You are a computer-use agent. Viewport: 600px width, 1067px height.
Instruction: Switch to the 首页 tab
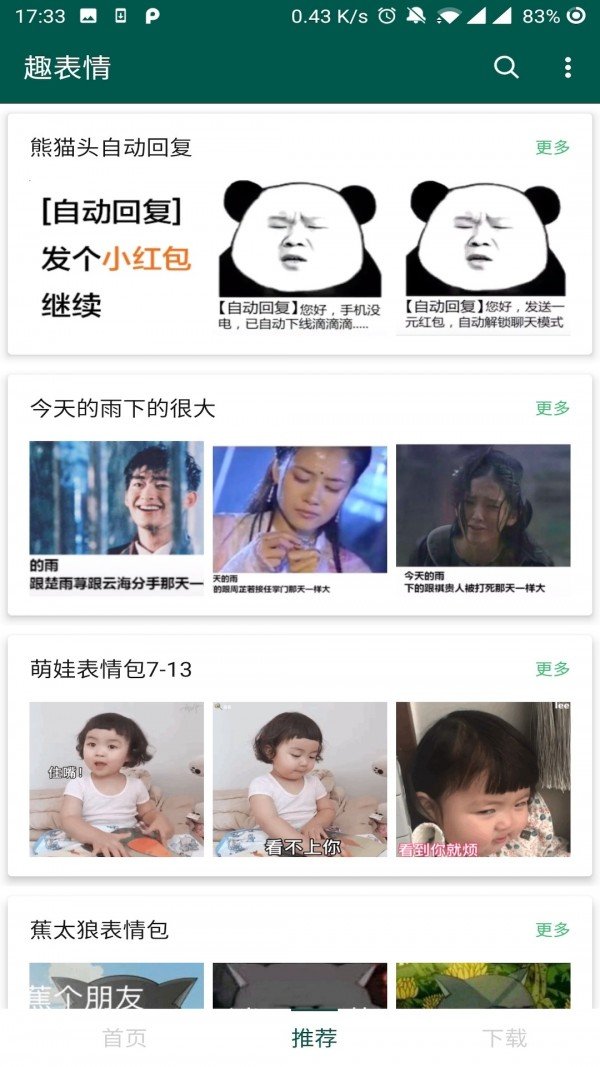125,1038
